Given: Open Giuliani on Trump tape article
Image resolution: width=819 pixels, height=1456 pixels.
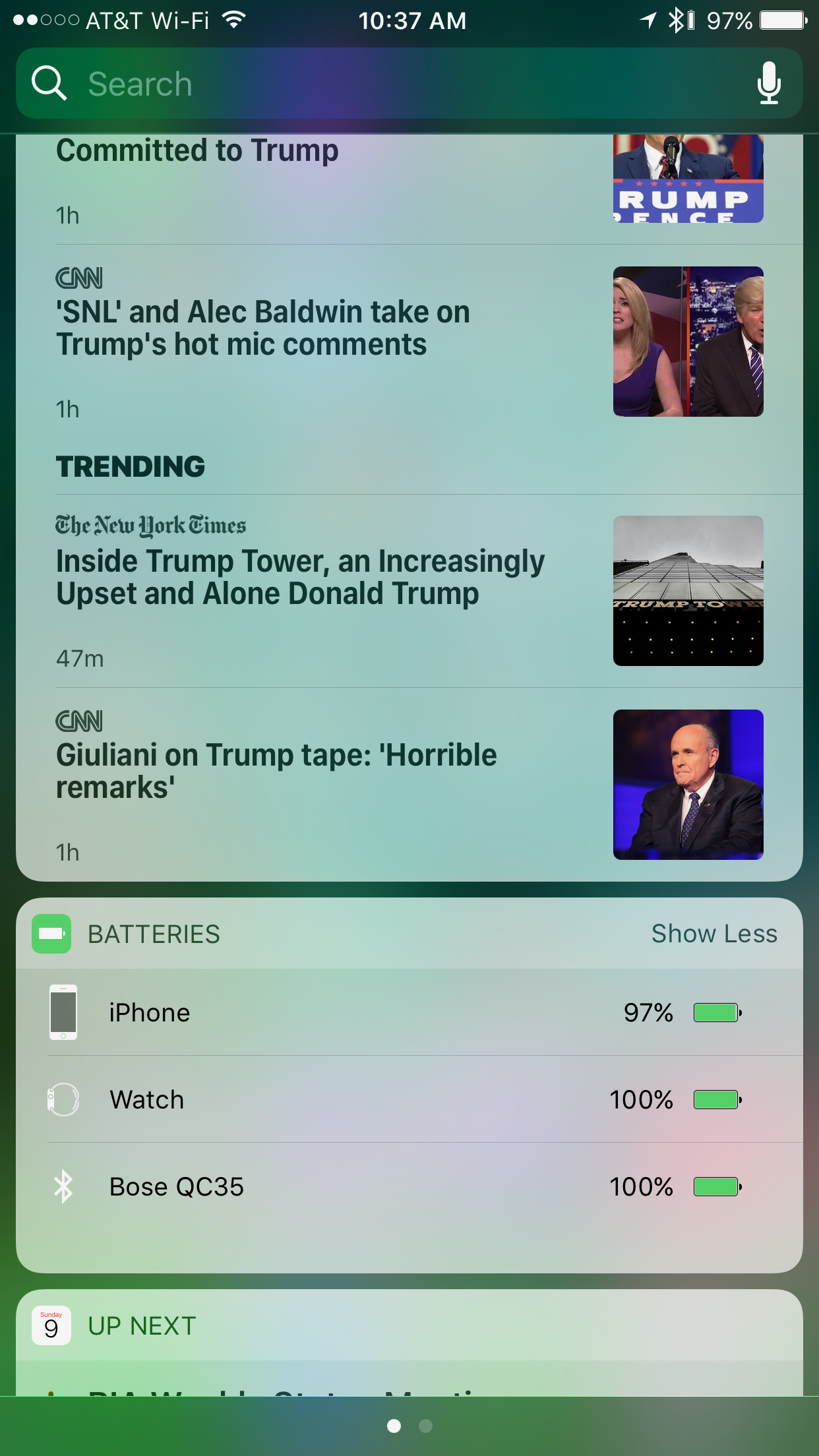Looking at the screenshot, I should click(277, 772).
